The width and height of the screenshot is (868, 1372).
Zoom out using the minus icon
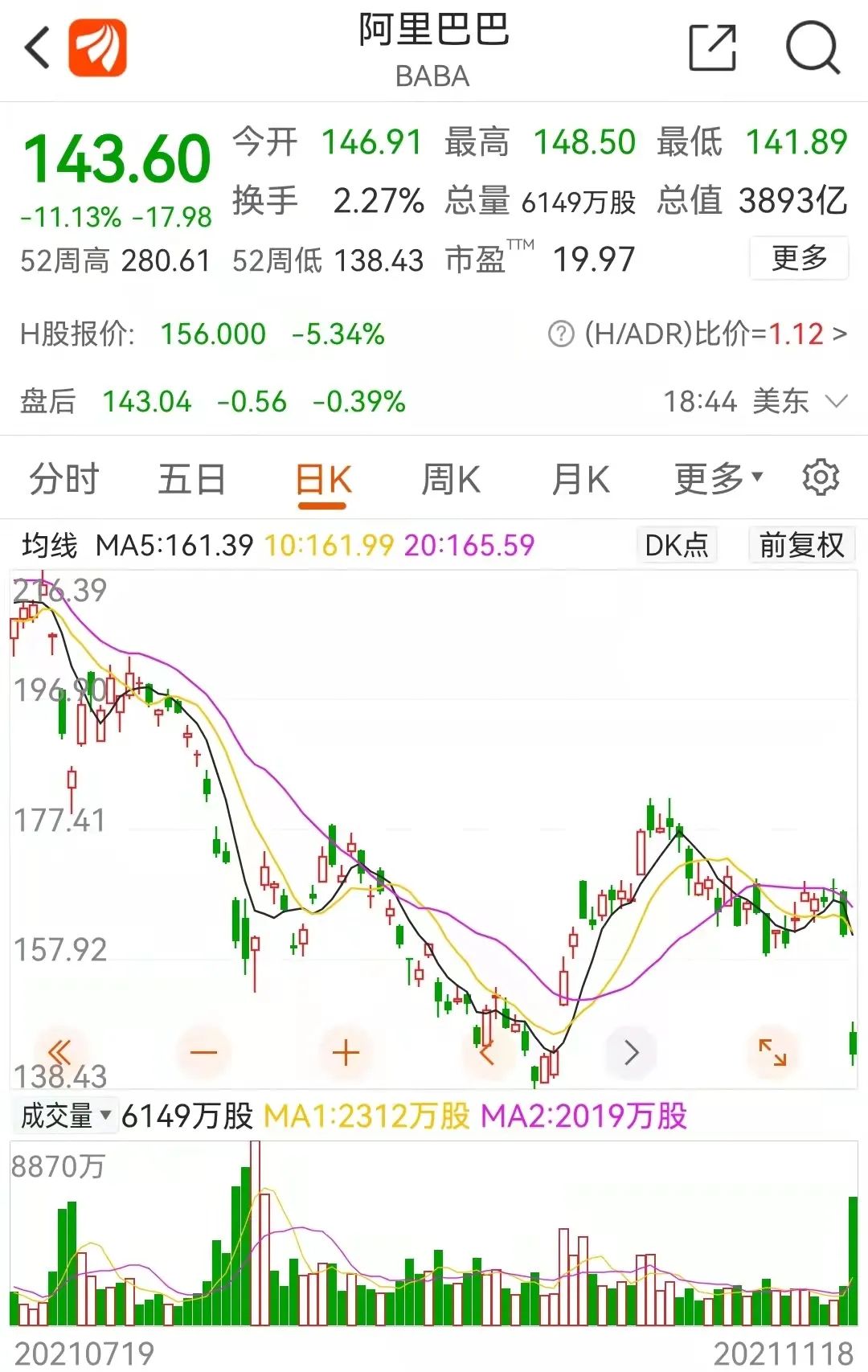click(203, 1051)
